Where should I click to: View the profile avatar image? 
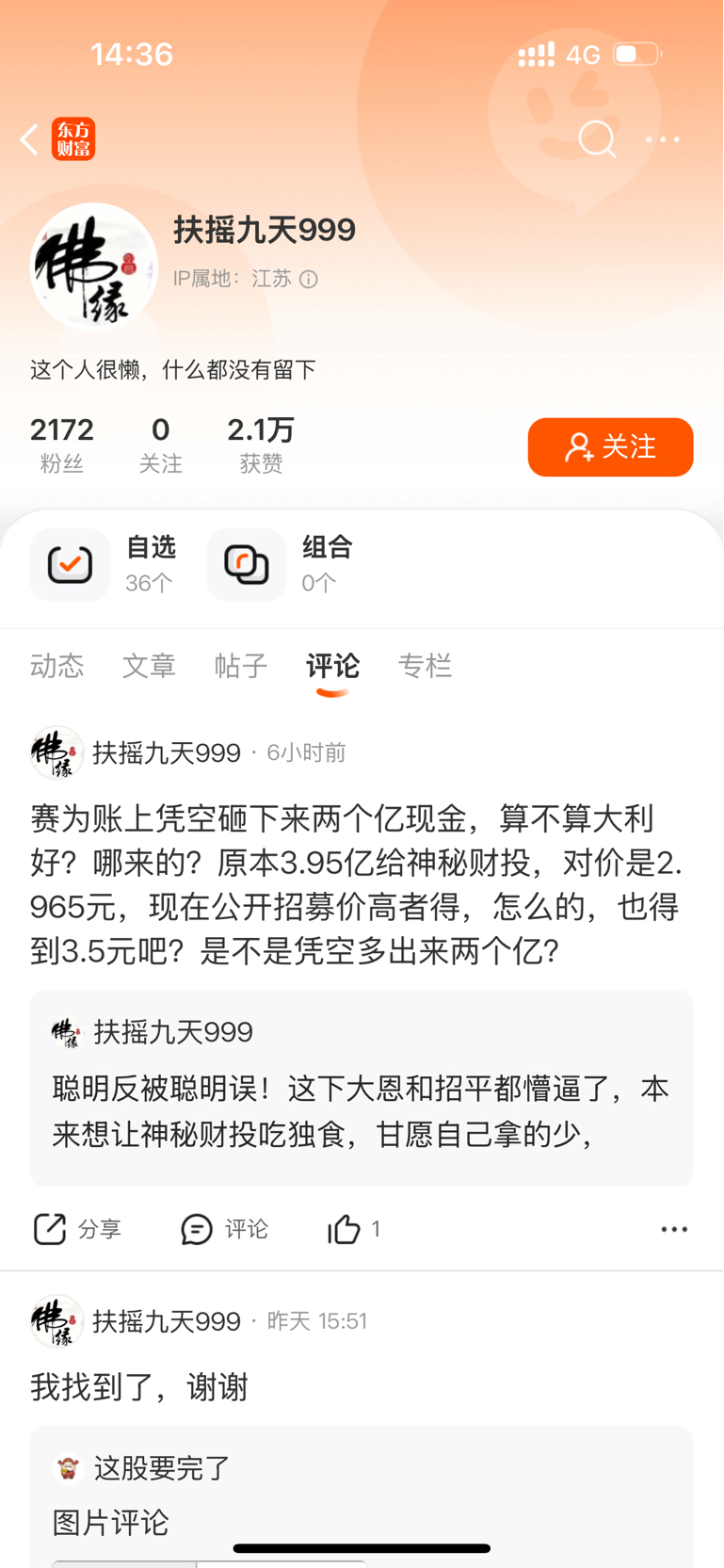(x=94, y=267)
